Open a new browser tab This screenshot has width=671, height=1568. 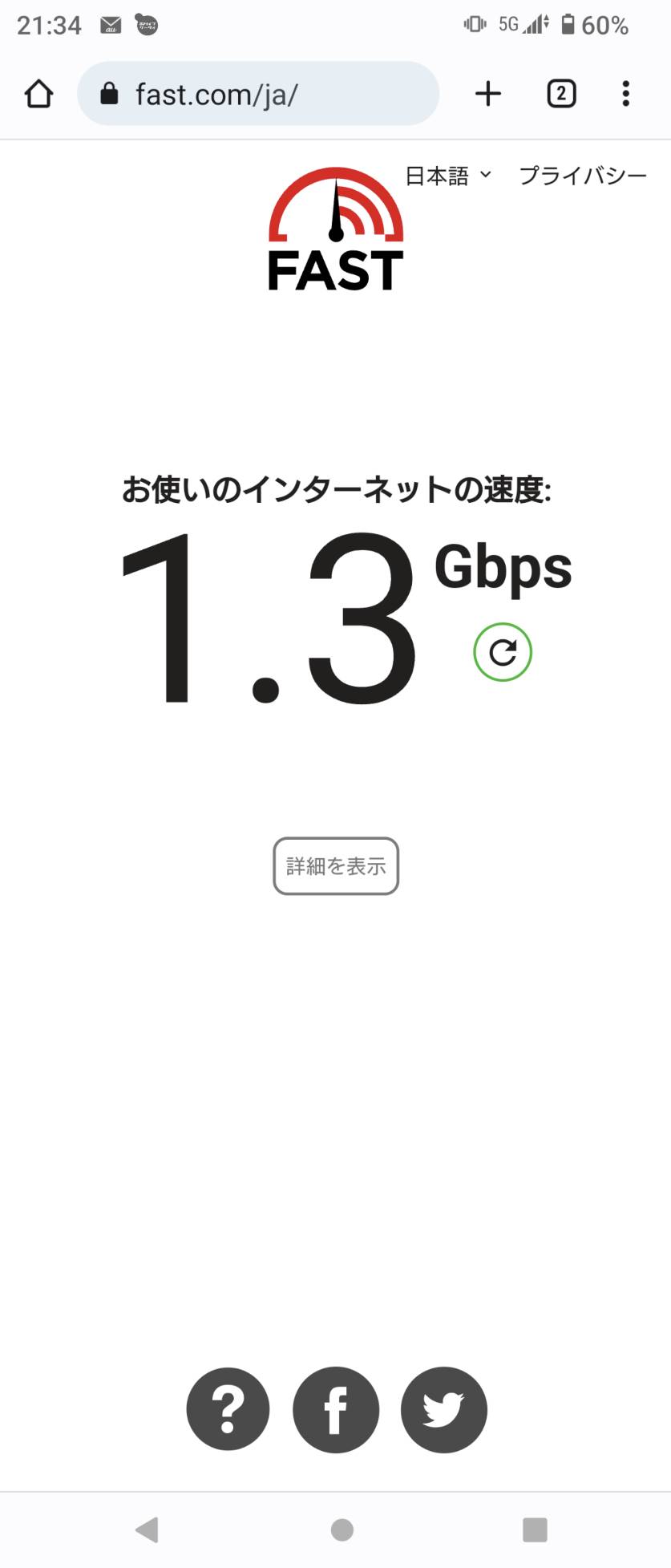[x=488, y=94]
